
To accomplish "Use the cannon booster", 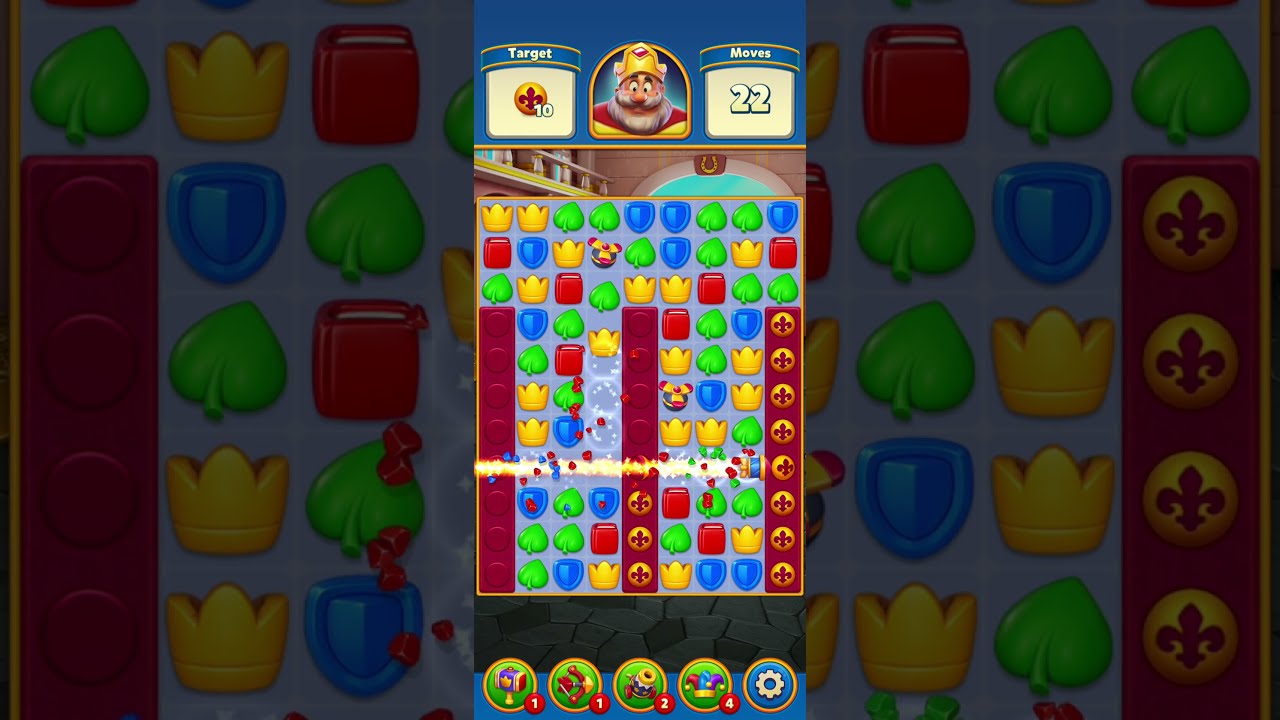I will click(640, 685).
